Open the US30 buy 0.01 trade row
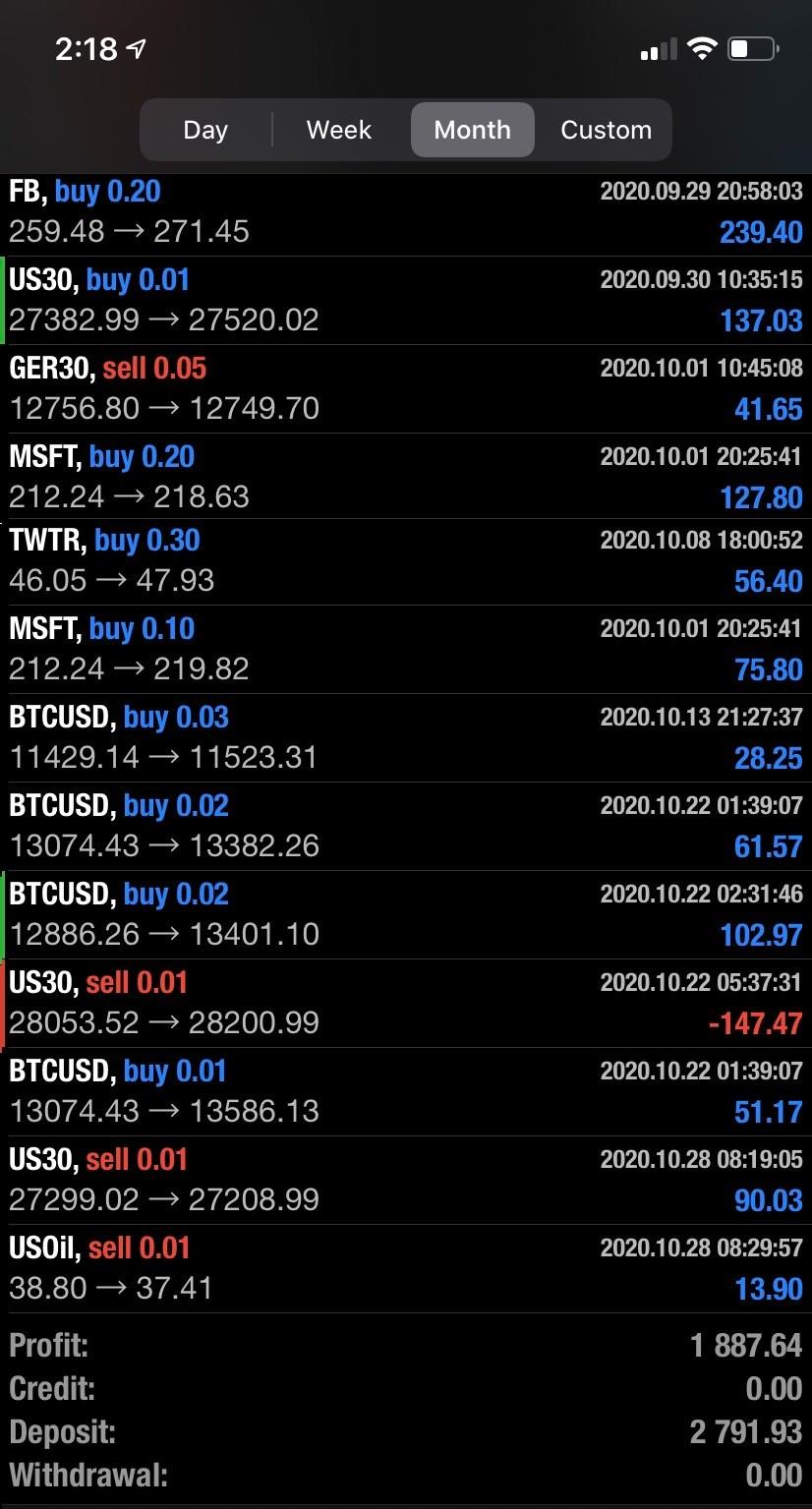Screen dimensions: 812x1509 (x=406, y=301)
